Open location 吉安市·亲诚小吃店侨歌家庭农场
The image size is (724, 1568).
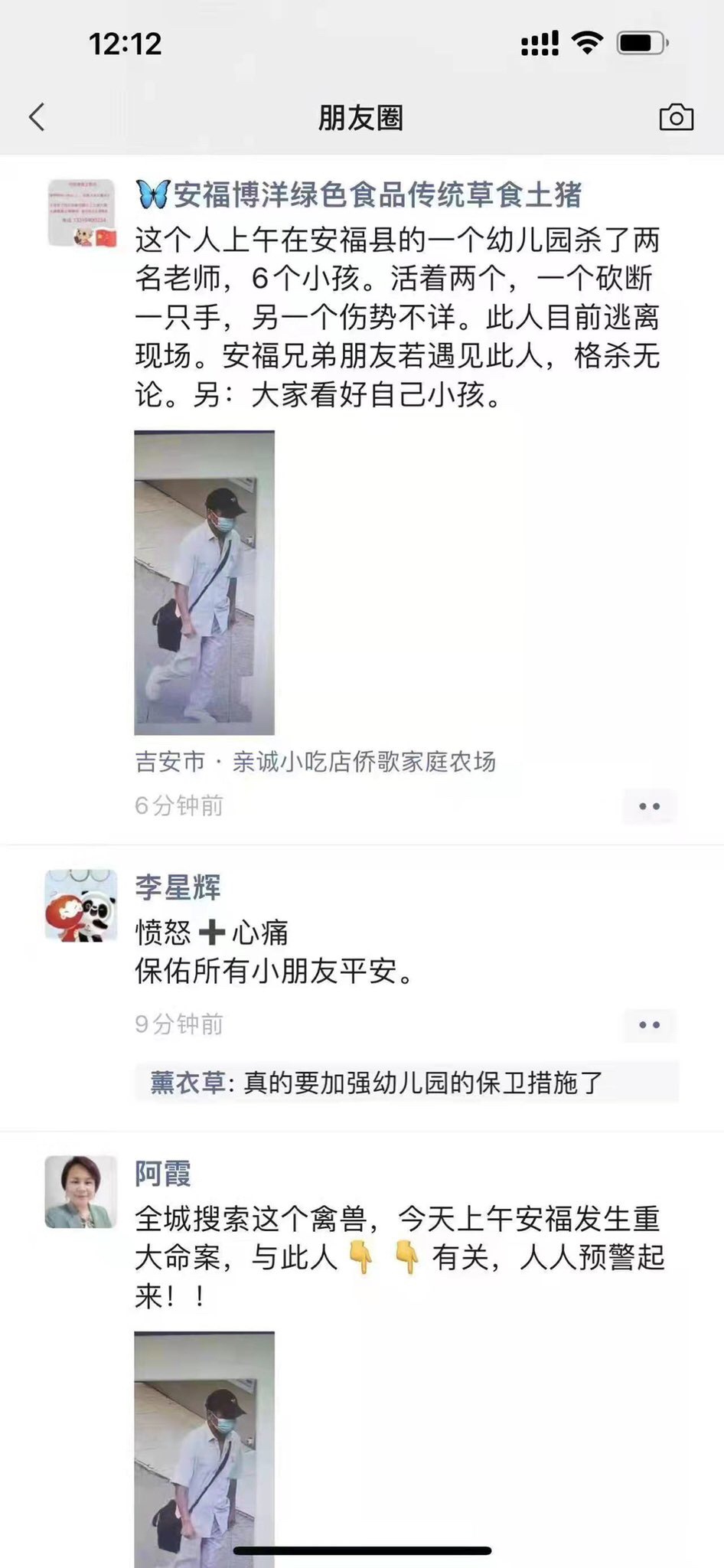[315, 762]
